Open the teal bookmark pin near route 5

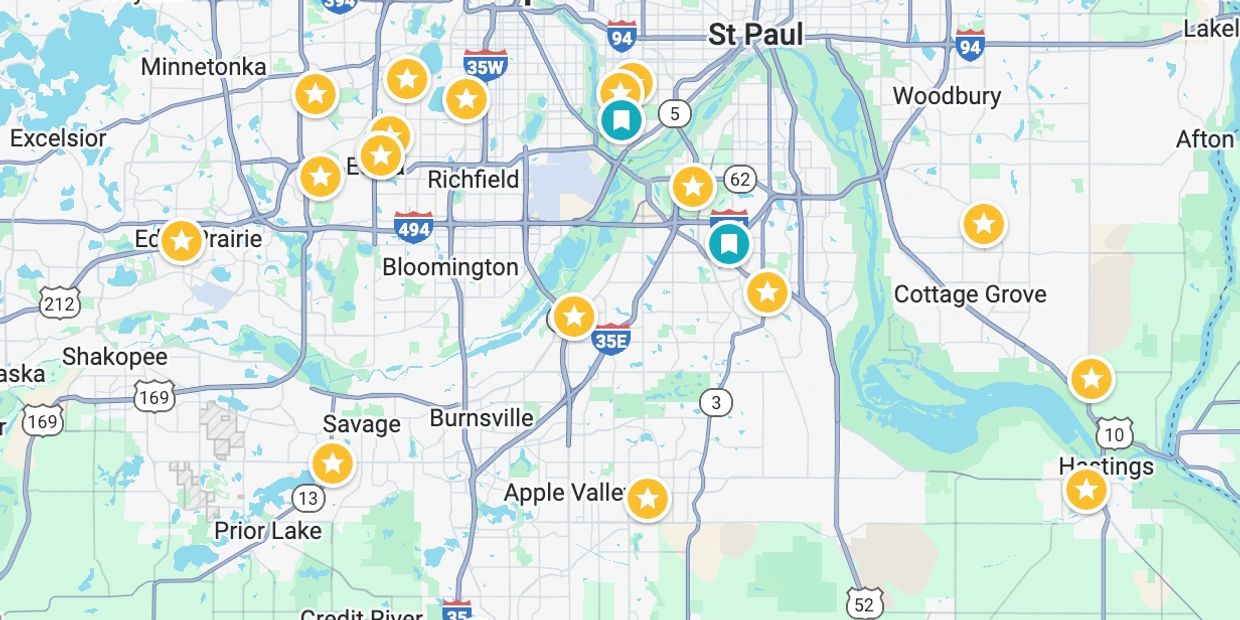pos(621,121)
